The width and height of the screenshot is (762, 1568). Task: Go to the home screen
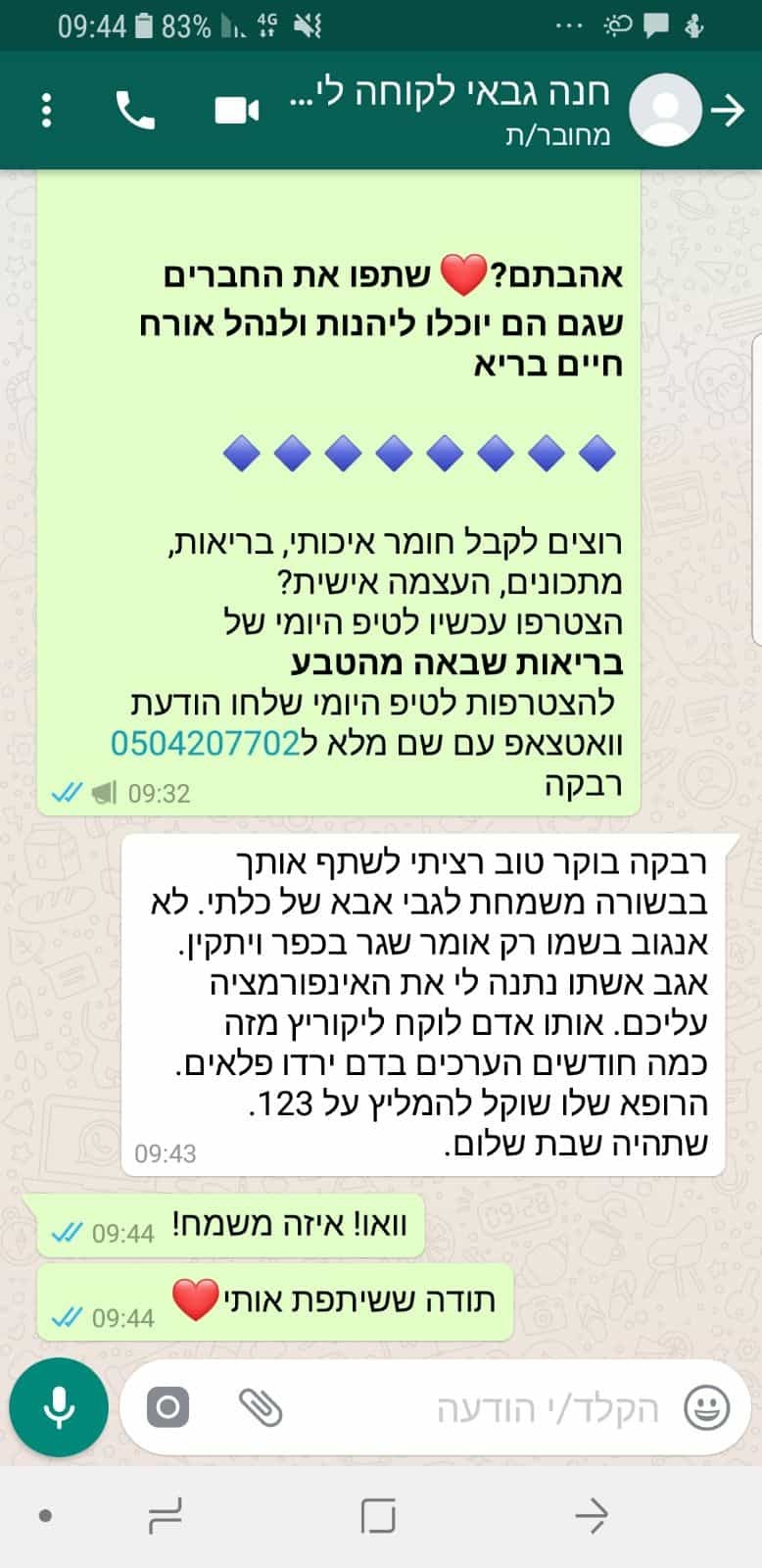tap(378, 1517)
